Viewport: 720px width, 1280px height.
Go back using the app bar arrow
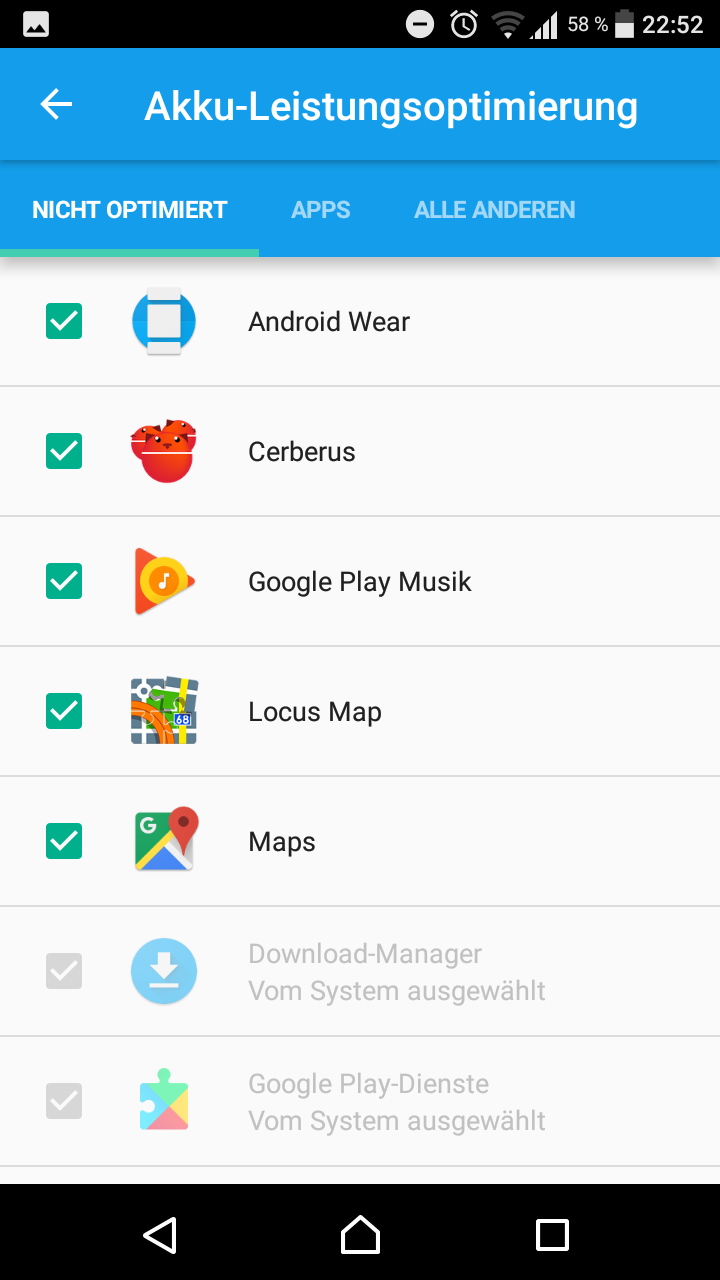coord(56,104)
